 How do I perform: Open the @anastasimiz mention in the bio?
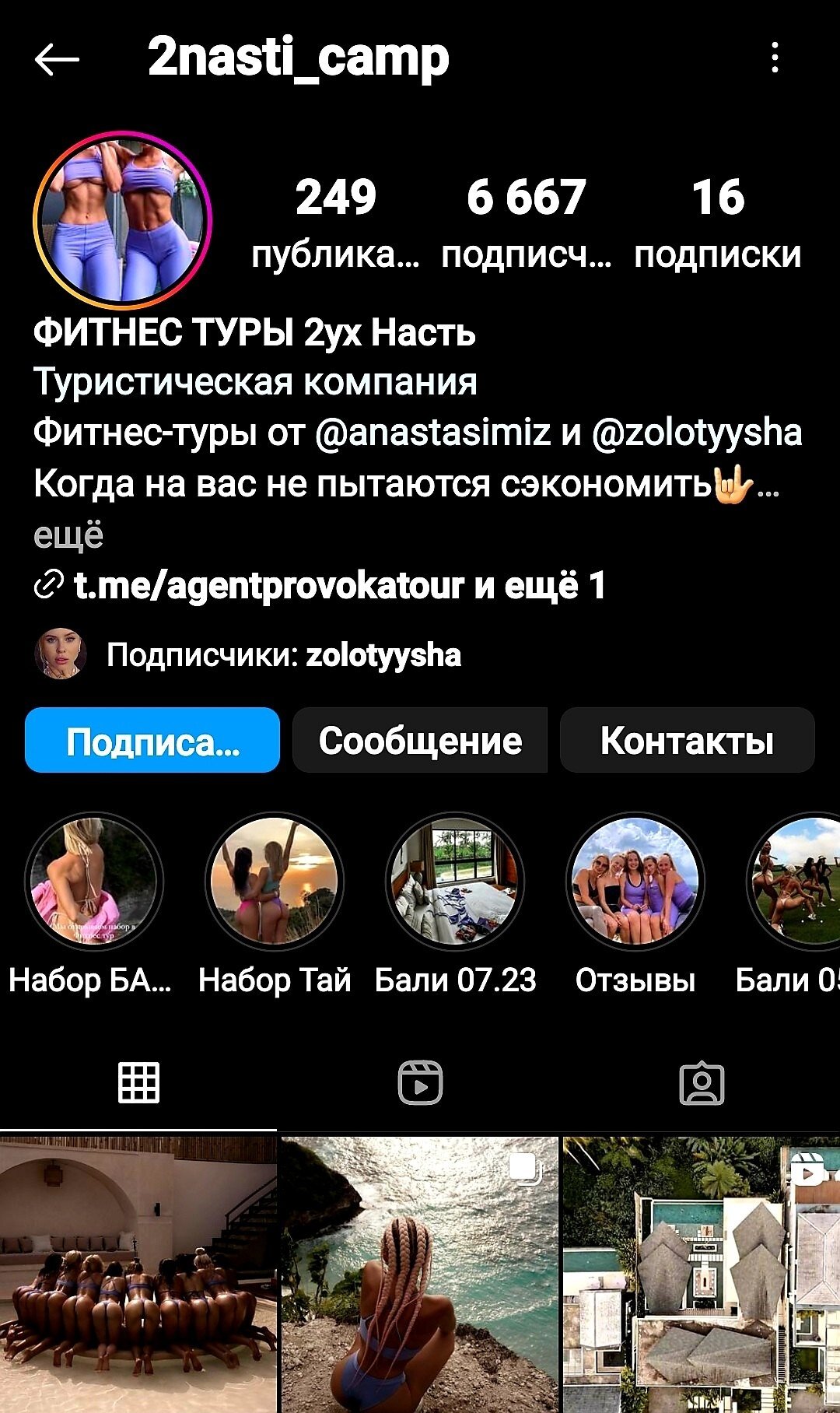pyautogui.click(x=432, y=433)
